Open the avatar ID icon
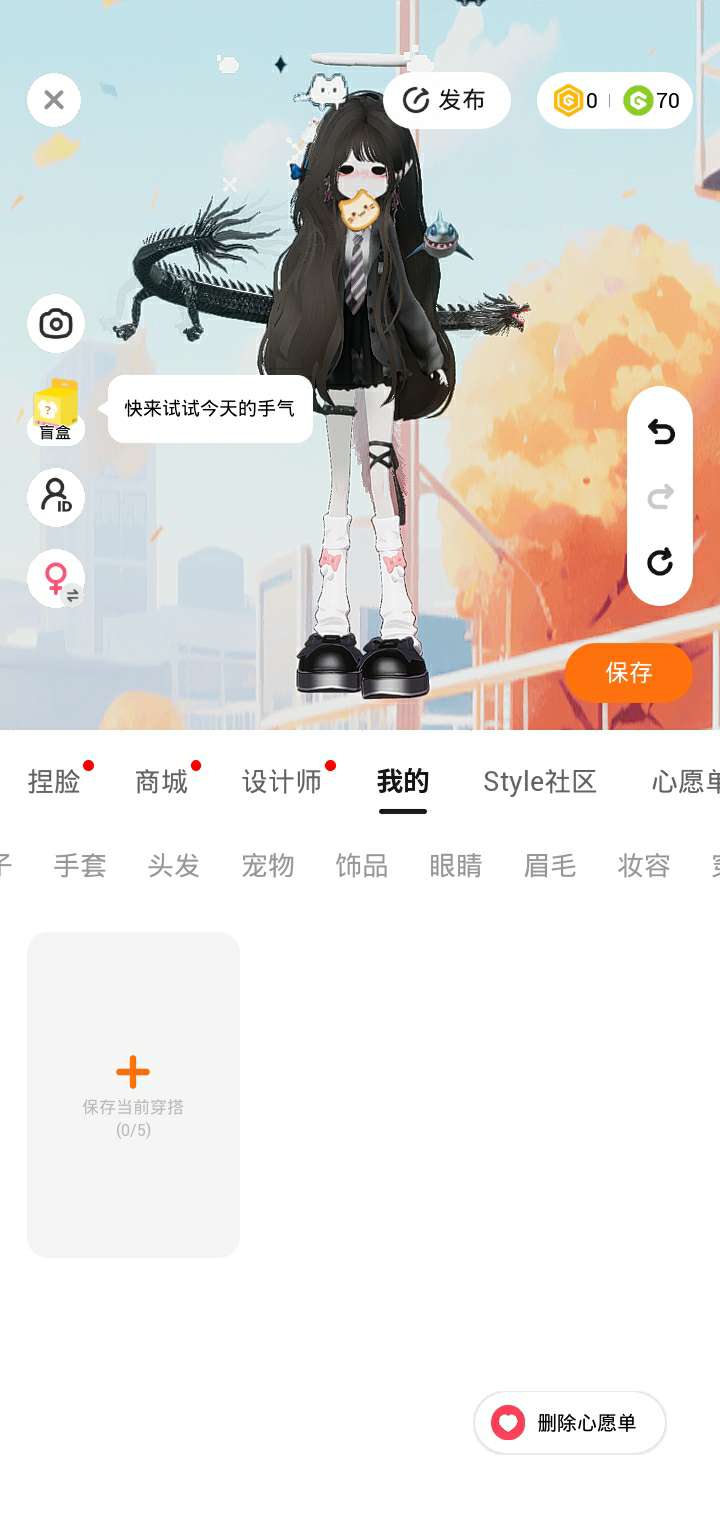720x1520 pixels. click(56, 496)
